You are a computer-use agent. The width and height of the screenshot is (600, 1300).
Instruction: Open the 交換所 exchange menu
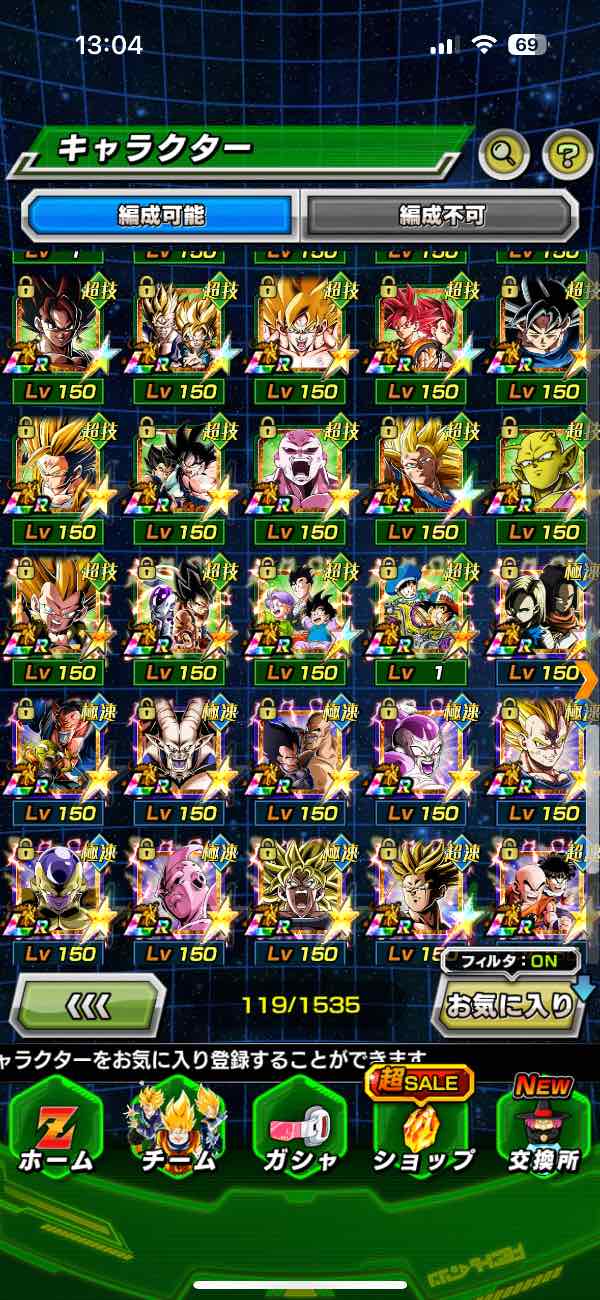pos(545,1128)
